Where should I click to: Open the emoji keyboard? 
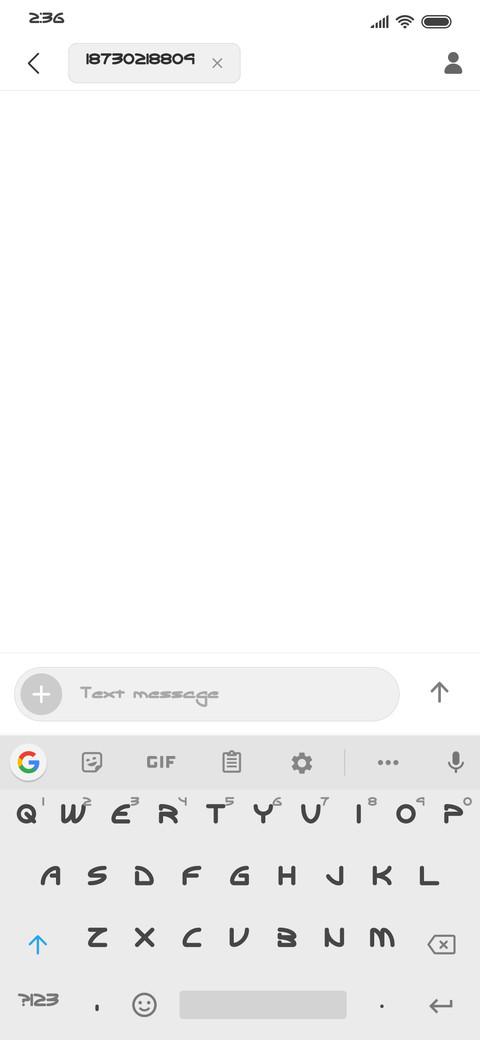[145, 1005]
